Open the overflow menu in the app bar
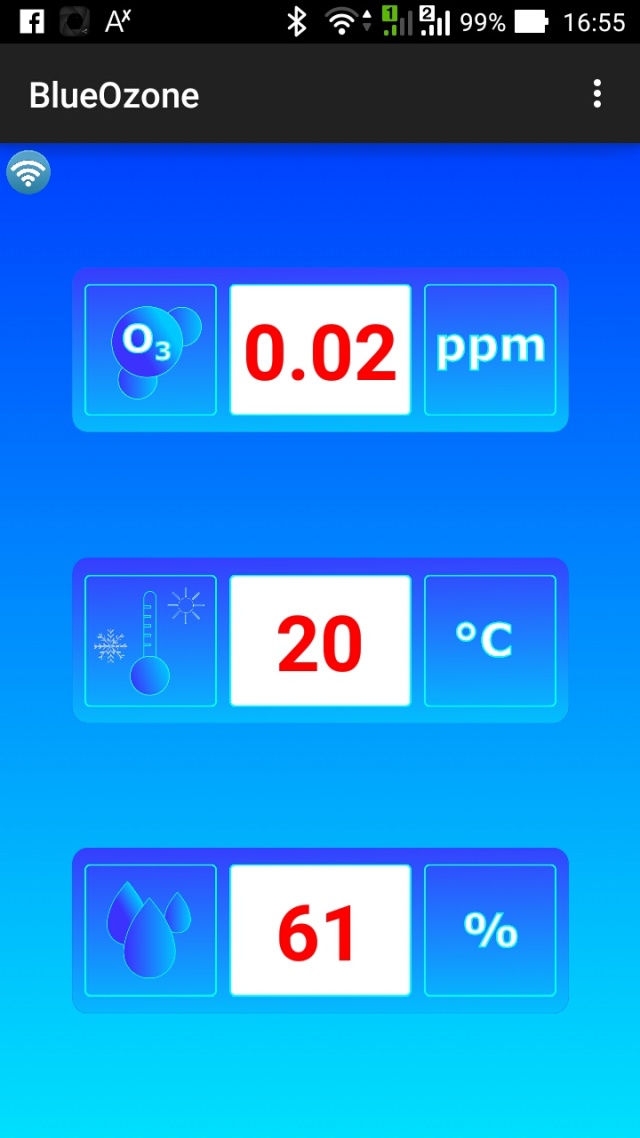The height and width of the screenshot is (1138, 640). point(596,94)
